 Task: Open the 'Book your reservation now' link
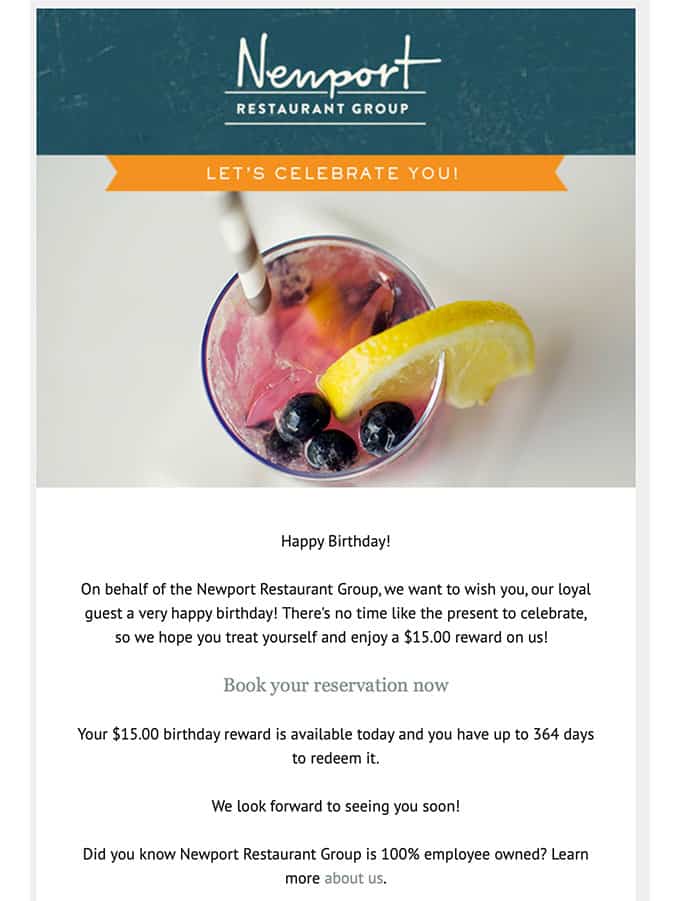tap(336, 685)
